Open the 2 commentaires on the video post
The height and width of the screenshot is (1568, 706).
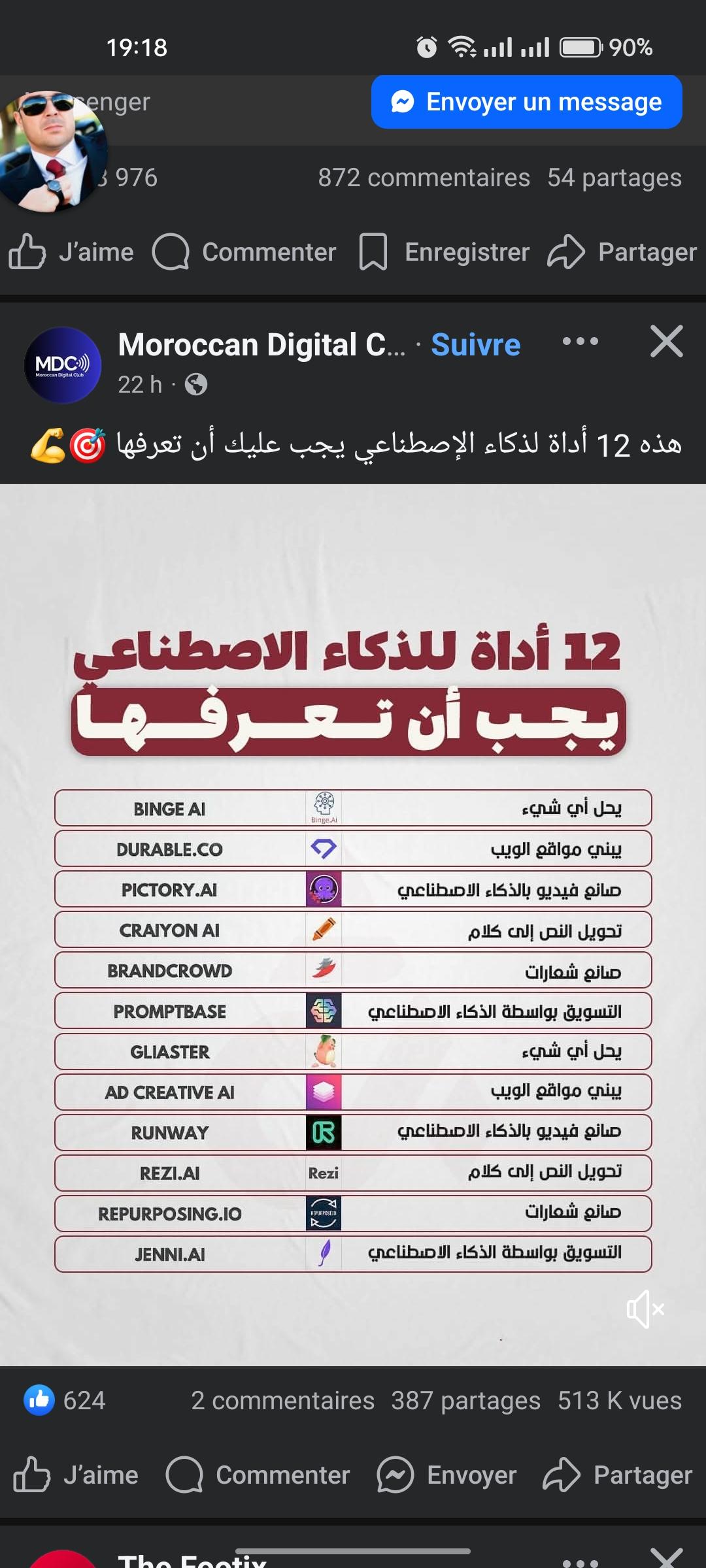[282, 1400]
